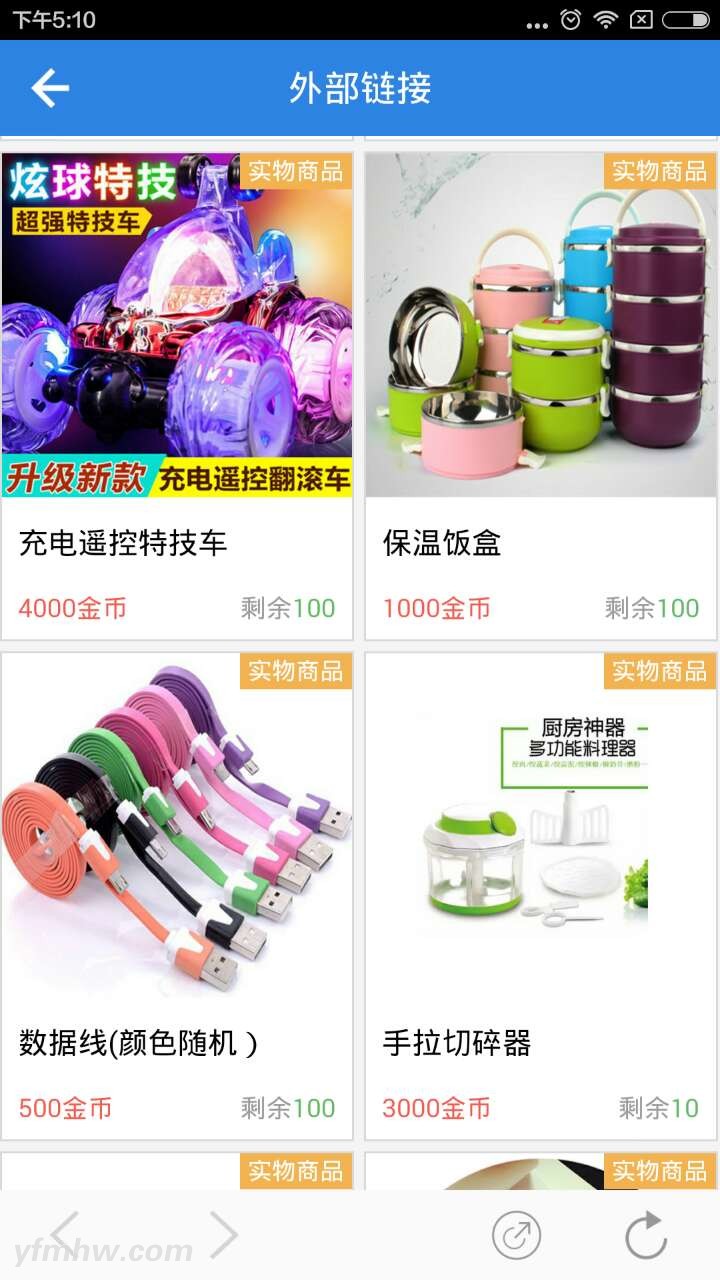
Task: Go to the previous web page
Action: point(66,1235)
